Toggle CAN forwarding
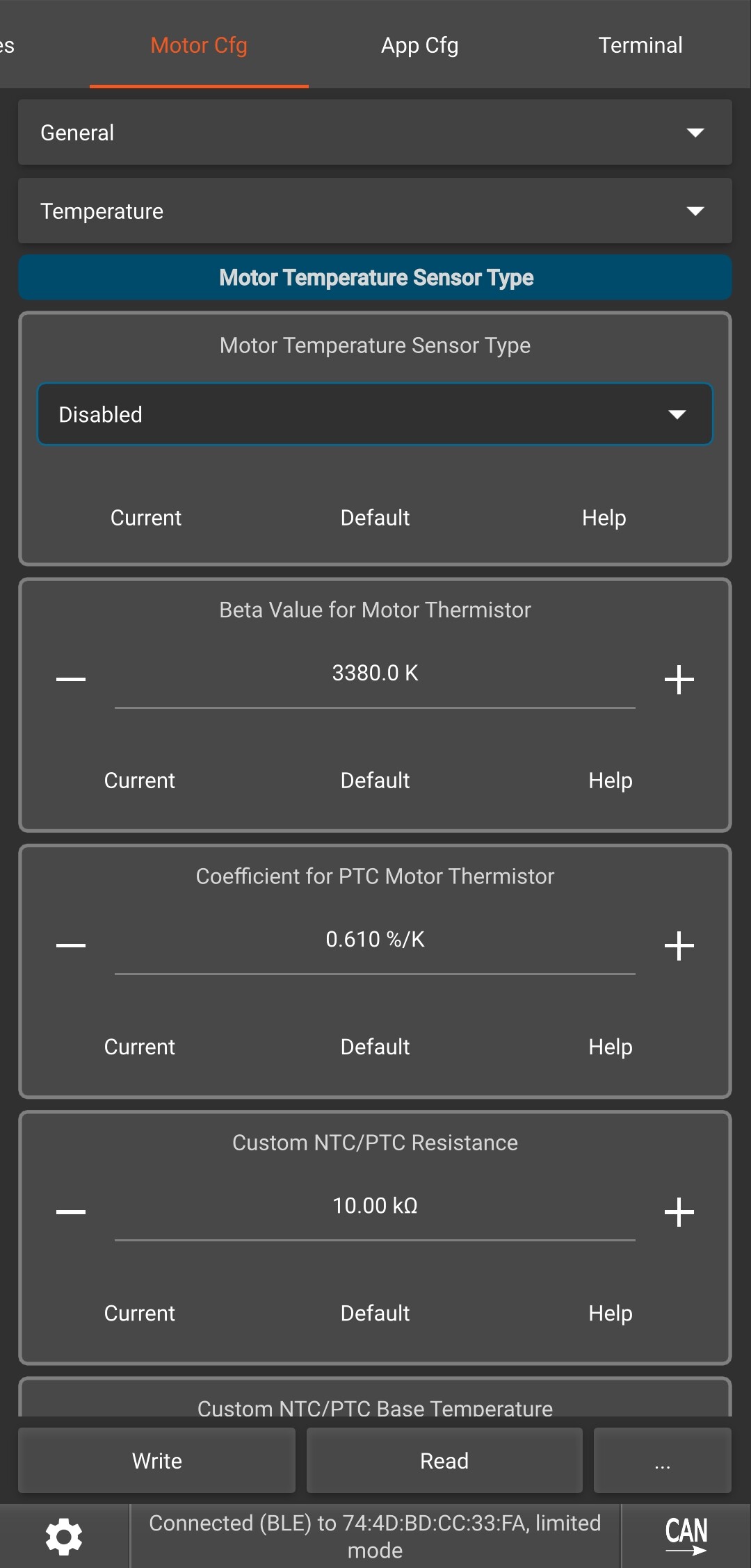Screen dimensions: 751x1568 click(x=686, y=1536)
